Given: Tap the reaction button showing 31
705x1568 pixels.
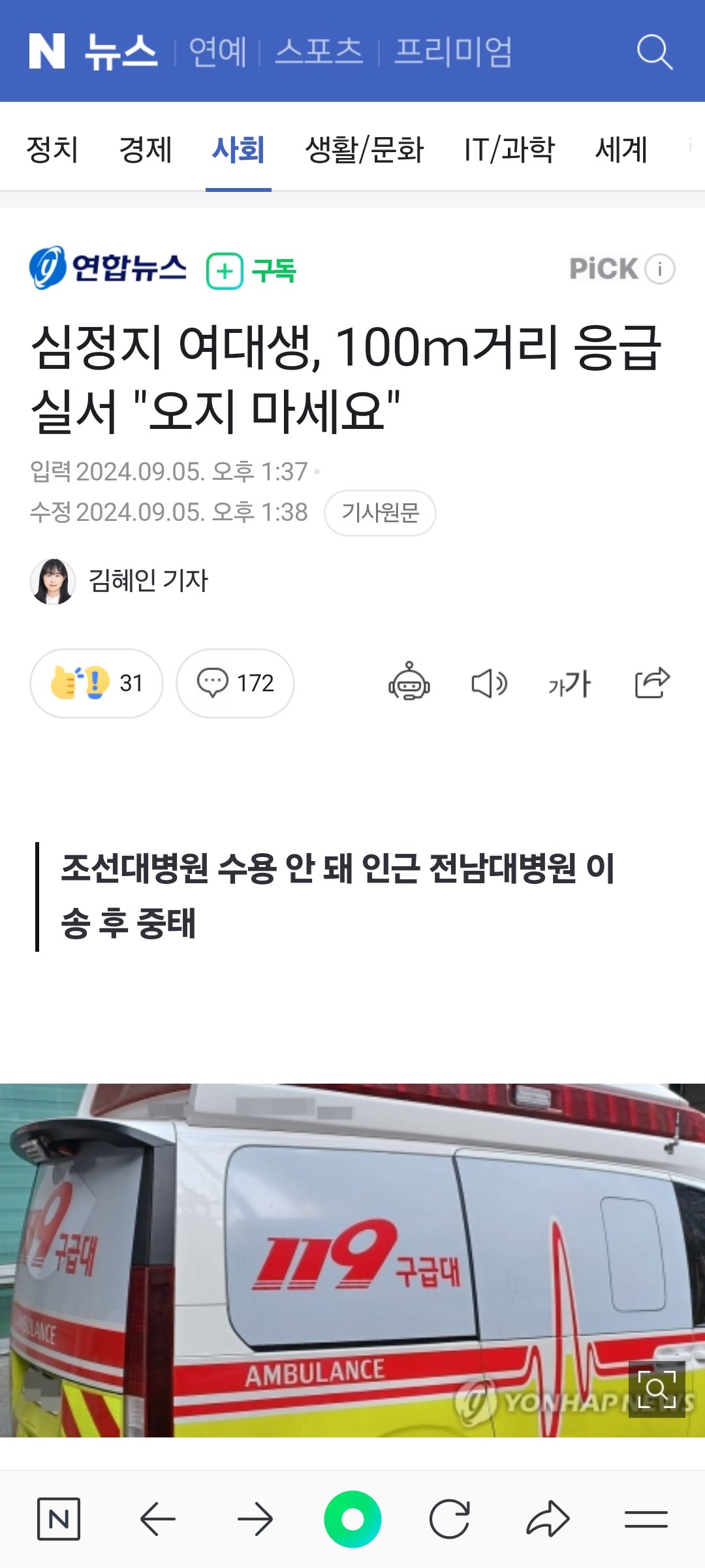Looking at the screenshot, I should click(x=97, y=683).
